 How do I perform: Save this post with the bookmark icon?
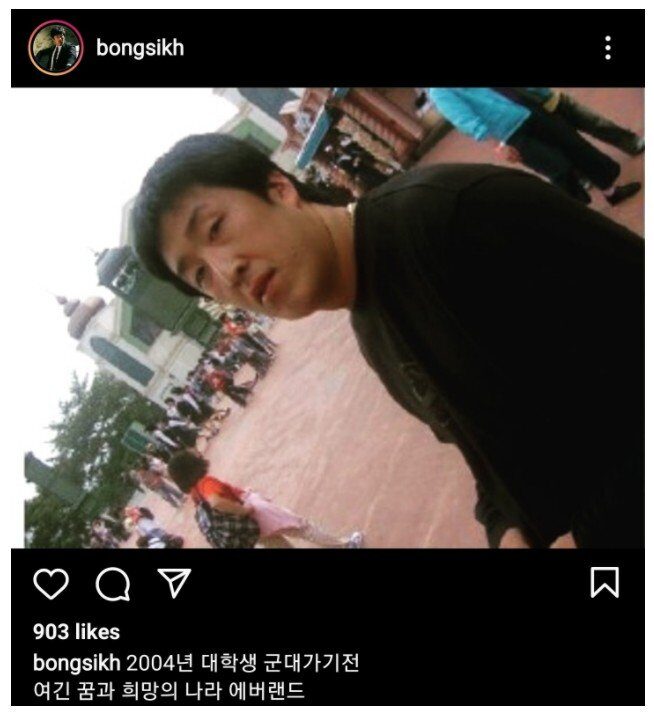[x=604, y=582]
